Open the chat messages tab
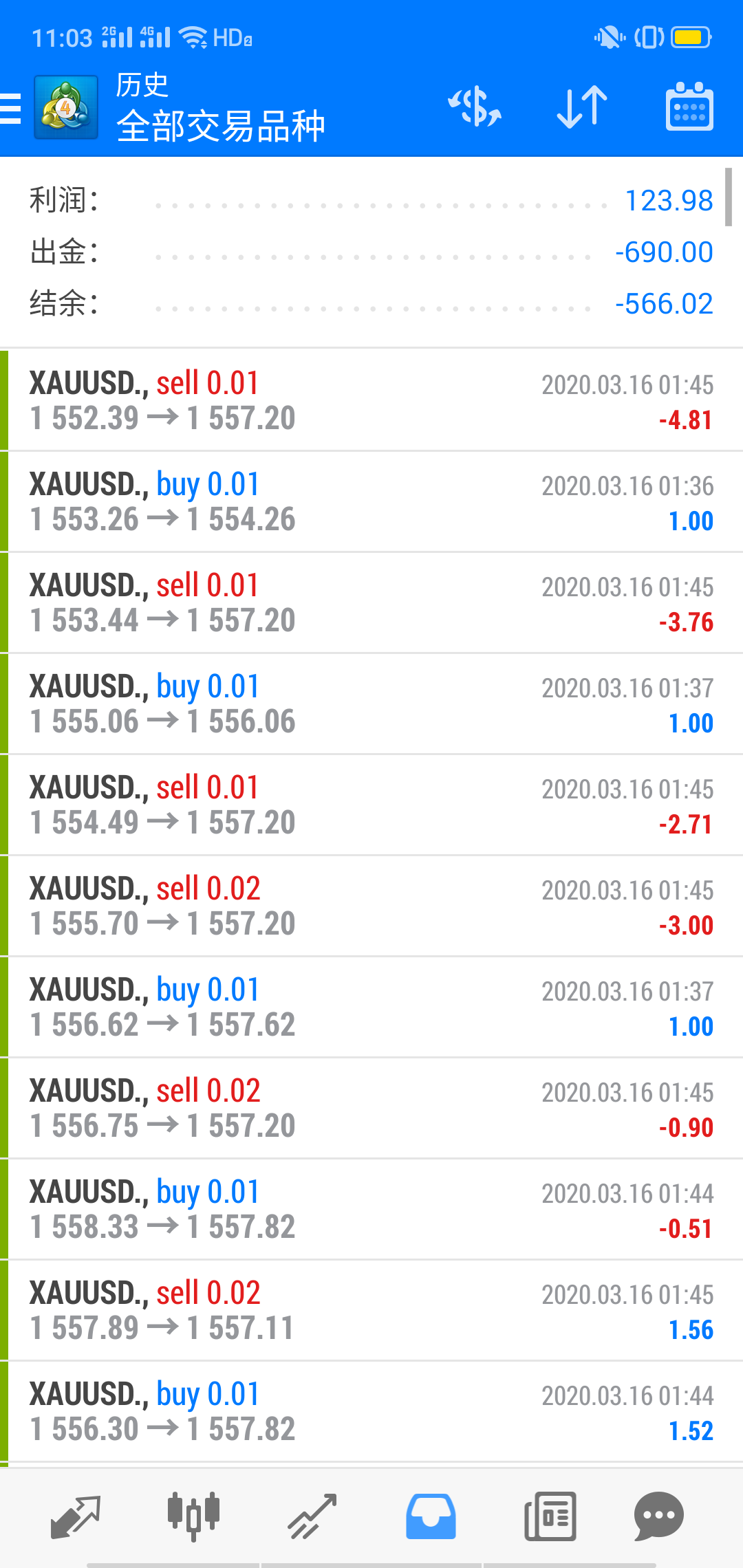 click(x=658, y=1516)
